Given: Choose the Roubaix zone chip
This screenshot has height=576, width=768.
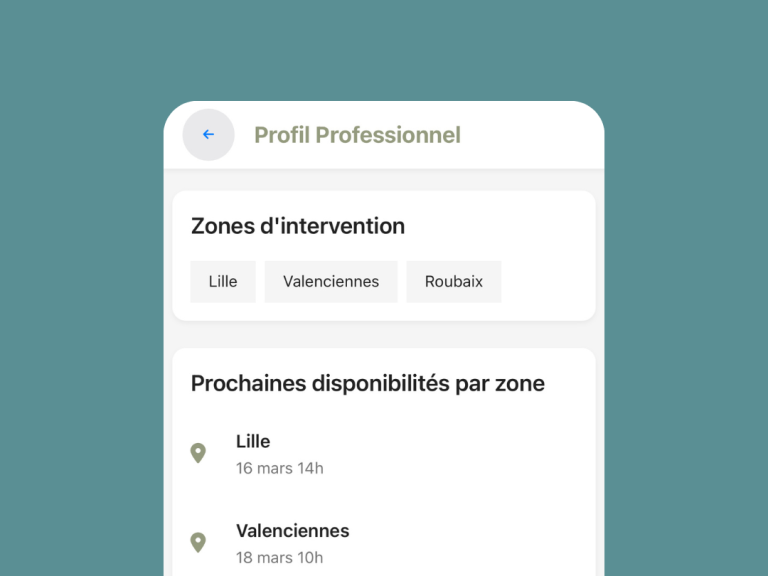Looking at the screenshot, I should click(x=454, y=282).
